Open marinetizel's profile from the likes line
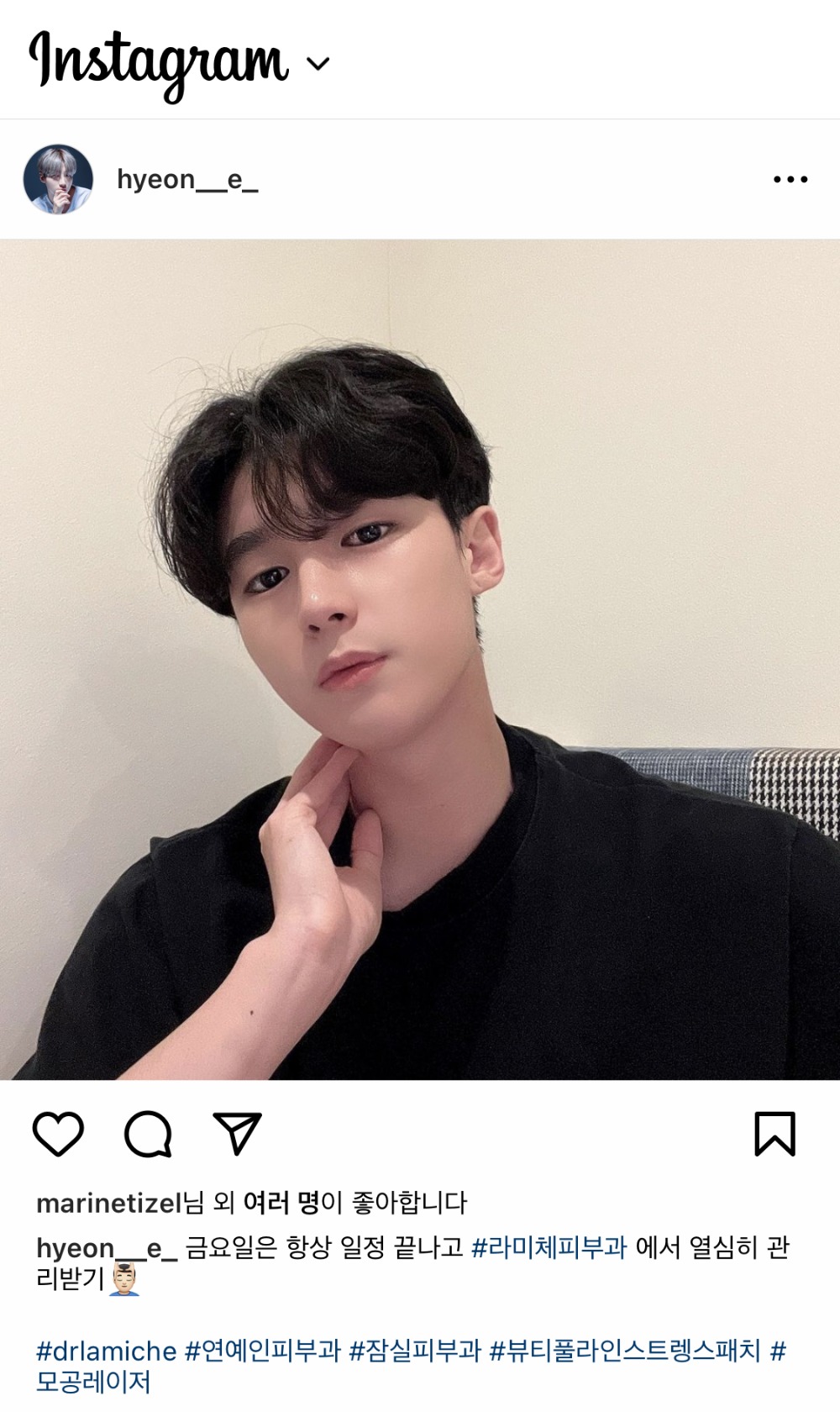840x1412 pixels. (x=108, y=1204)
